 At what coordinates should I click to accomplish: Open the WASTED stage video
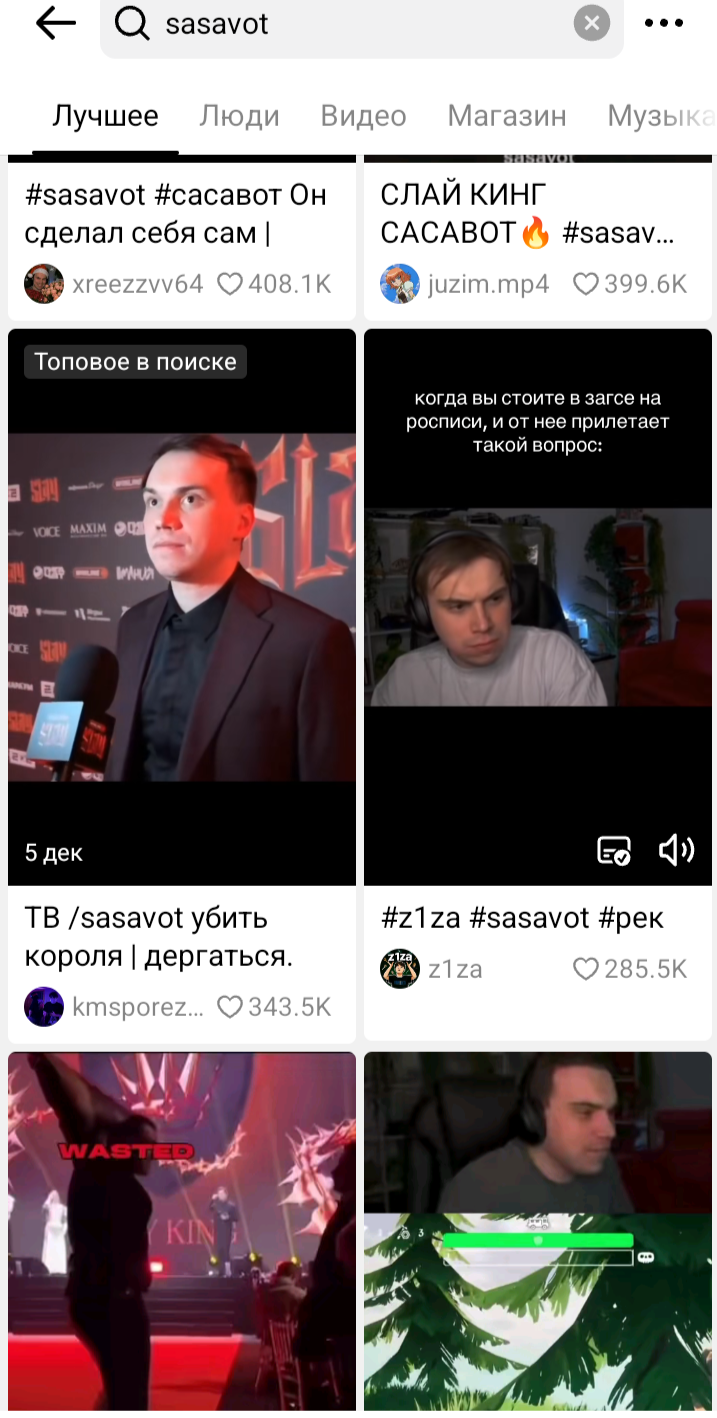point(181,1230)
